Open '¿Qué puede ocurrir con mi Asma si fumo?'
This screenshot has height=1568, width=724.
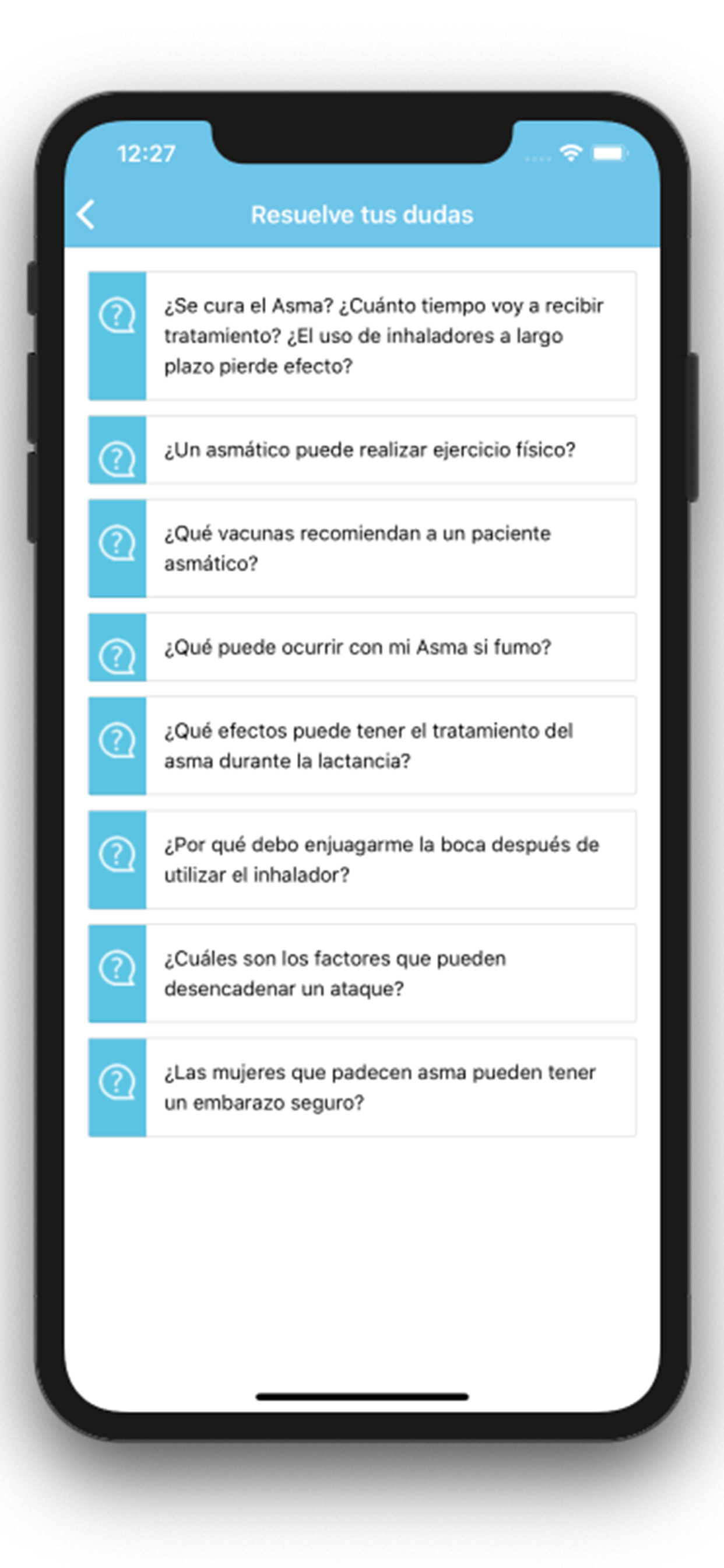pyautogui.click(x=362, y=647)
